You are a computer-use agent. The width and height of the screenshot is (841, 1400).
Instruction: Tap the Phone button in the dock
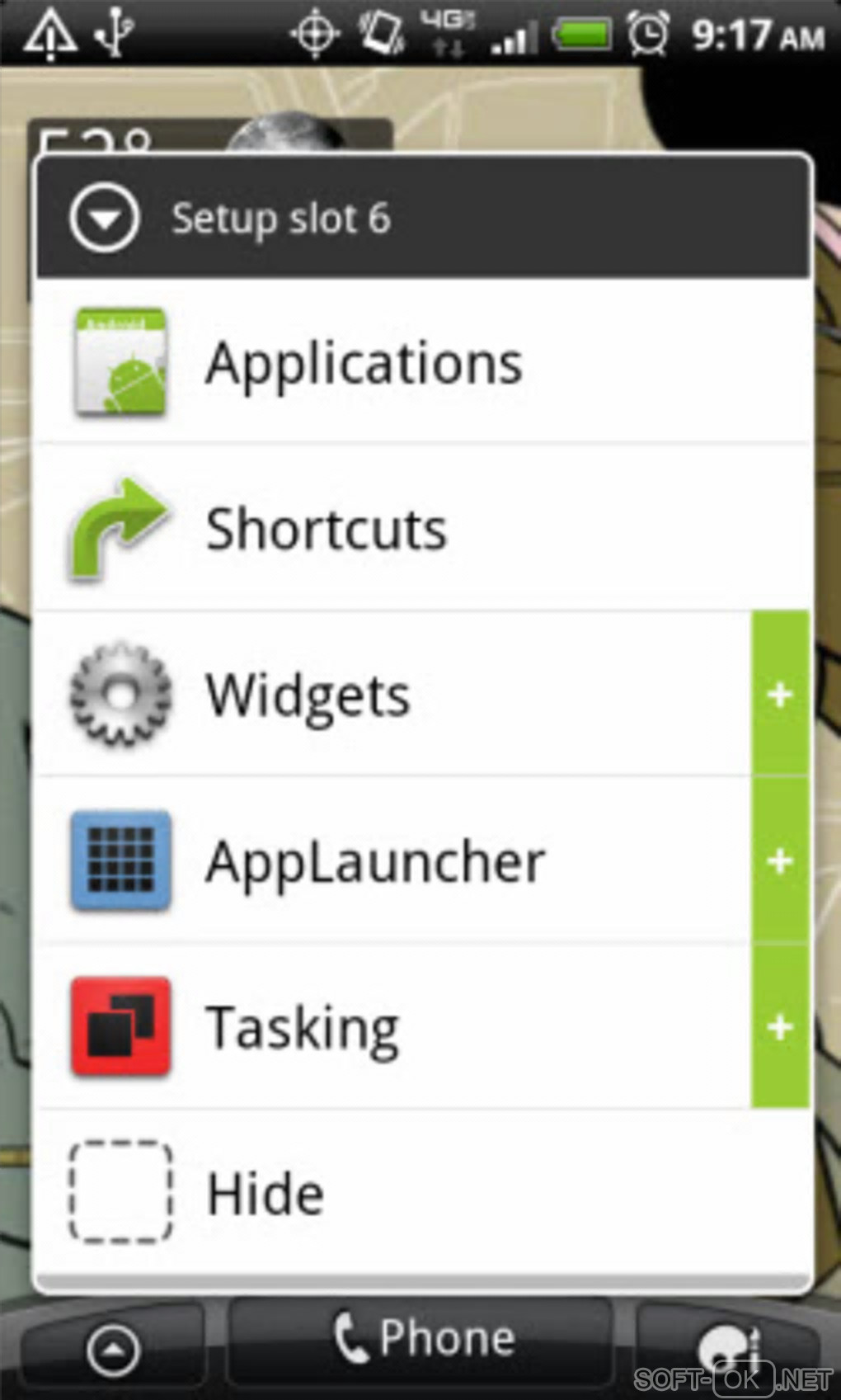tap(422, 1340)
